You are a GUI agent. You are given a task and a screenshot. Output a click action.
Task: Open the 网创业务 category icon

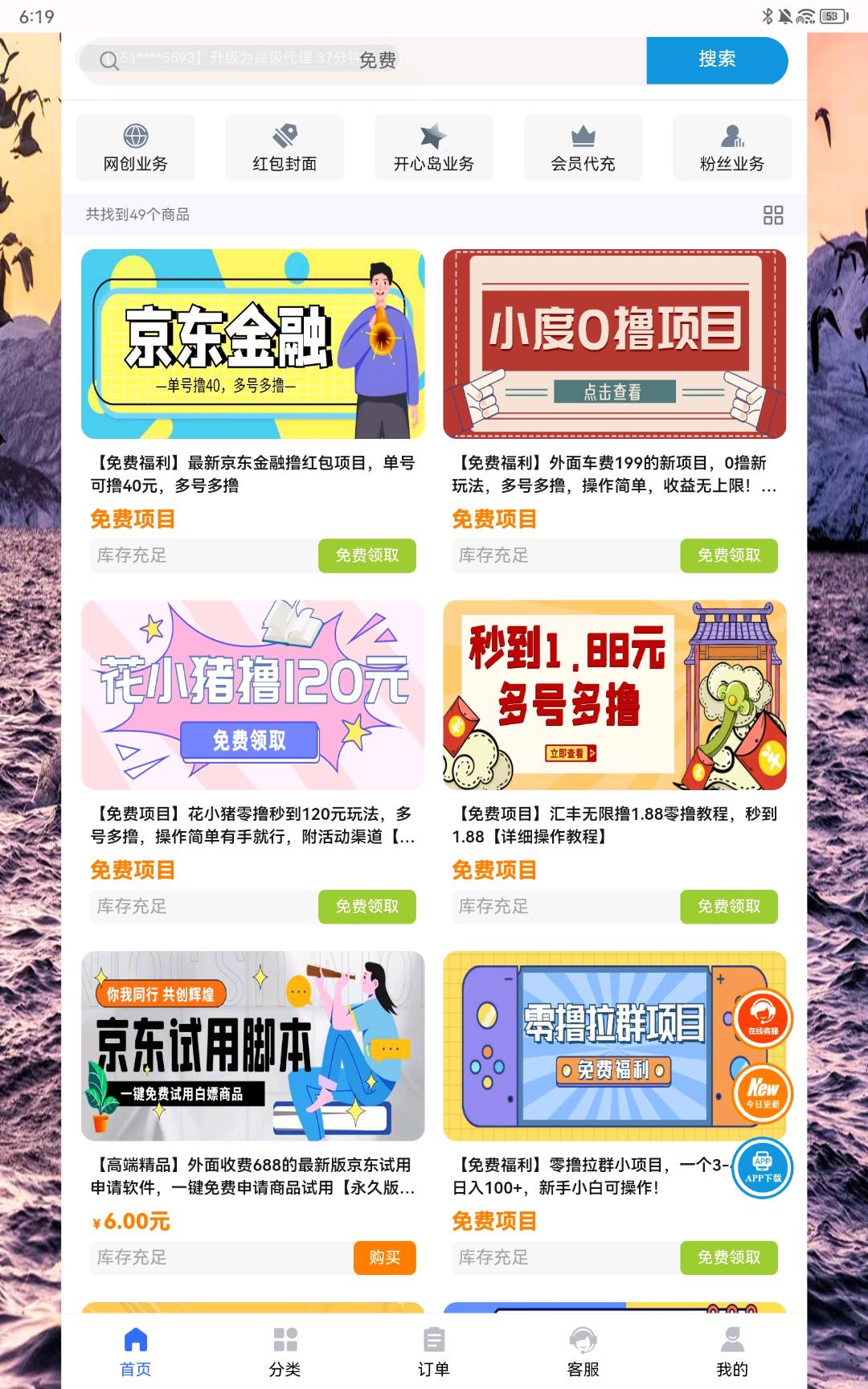click(x=135, y=148)
